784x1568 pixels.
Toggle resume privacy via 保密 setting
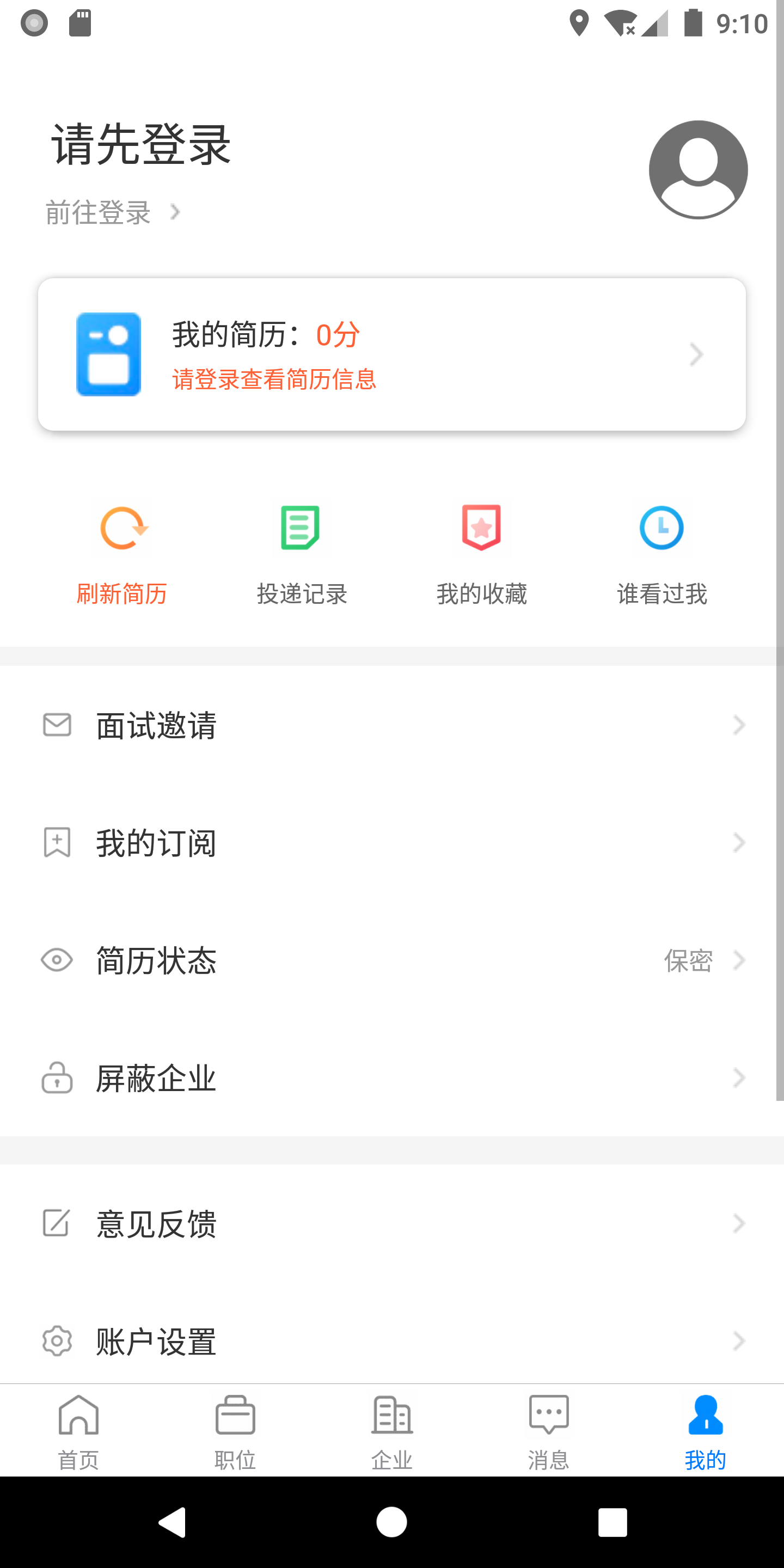click(688, 960)
